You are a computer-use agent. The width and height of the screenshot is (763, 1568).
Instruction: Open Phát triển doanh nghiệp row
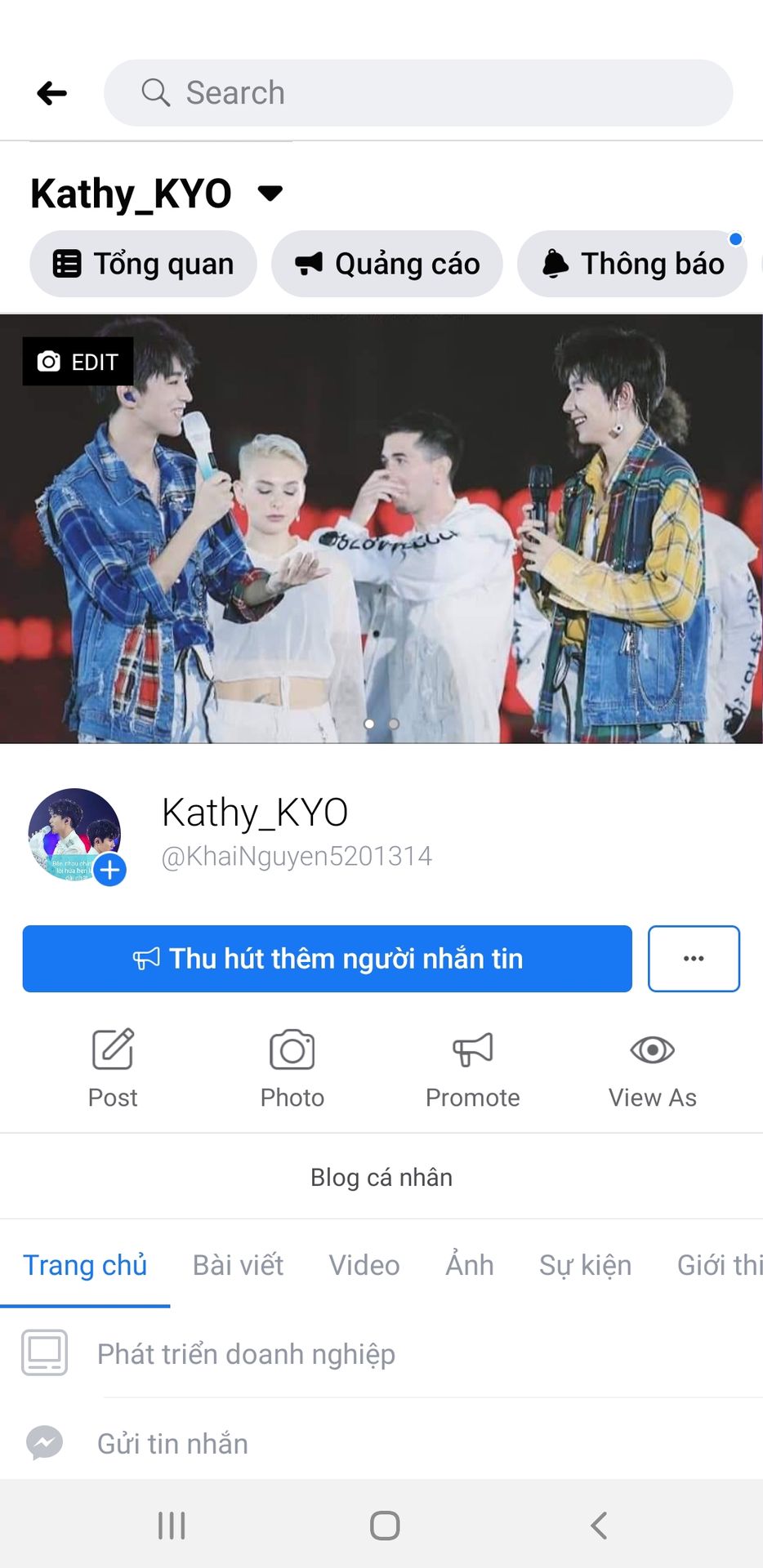click(246, 1354)
